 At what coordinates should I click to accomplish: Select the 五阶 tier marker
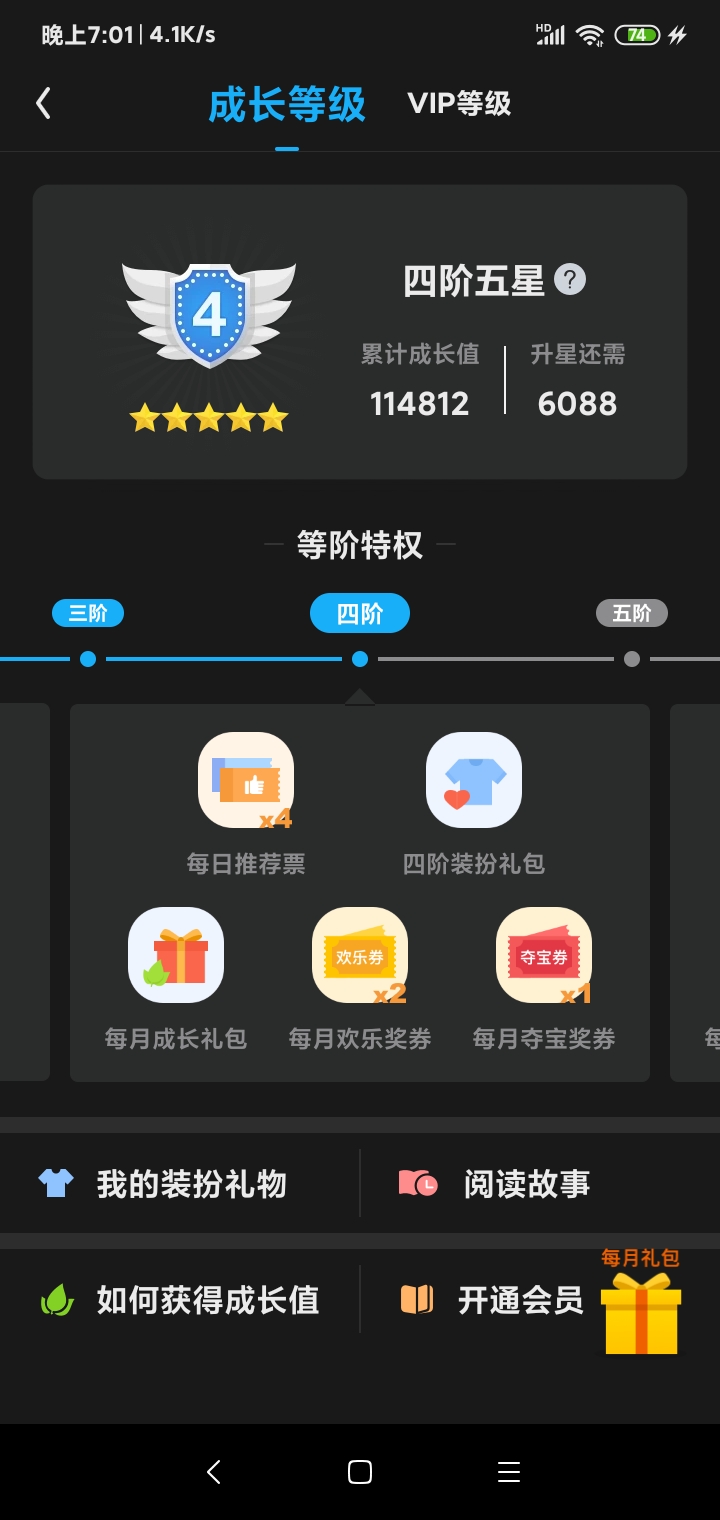(x=632, y=613)
